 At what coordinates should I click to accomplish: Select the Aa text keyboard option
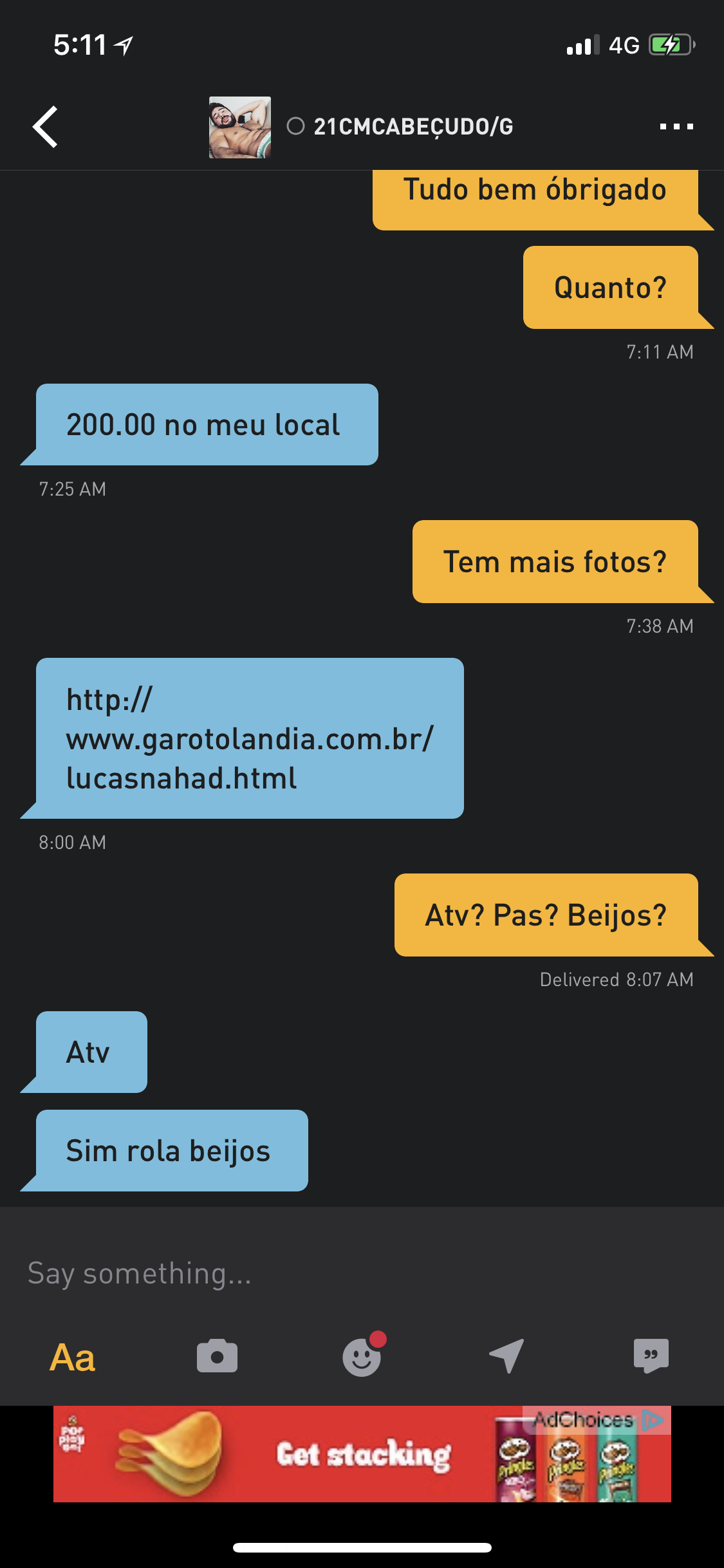point(73,1358)
